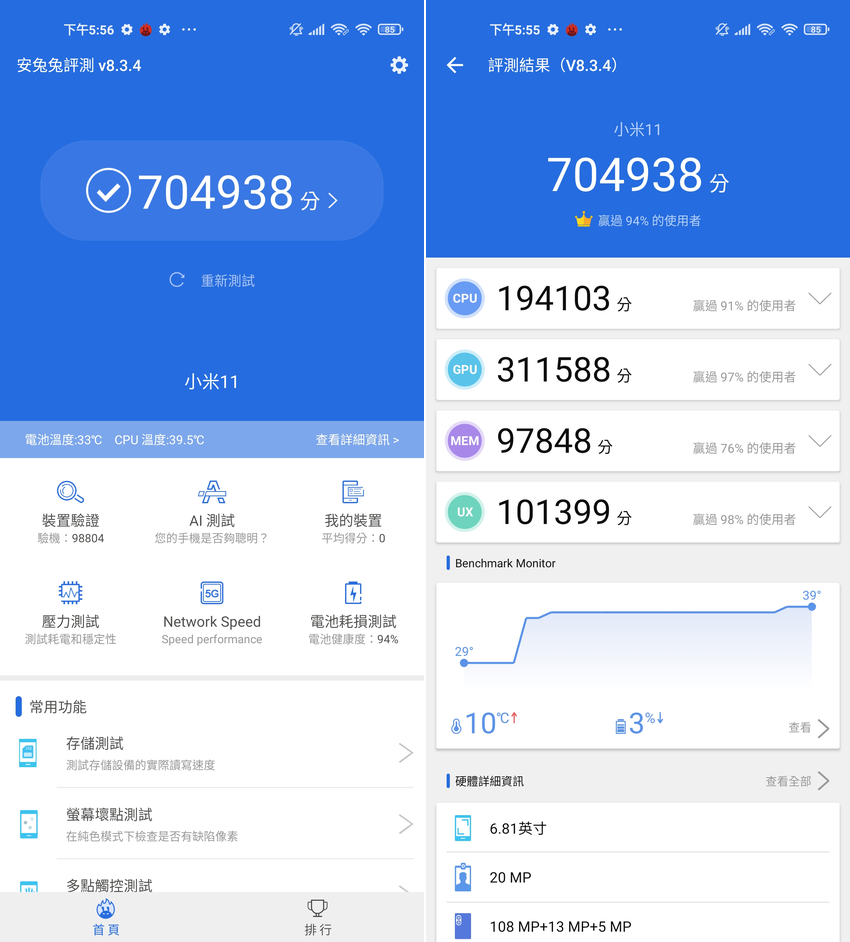Open 查看詳細資訊 temperature details
This screenshot has height=942, width=850.
tap(357, 440)
